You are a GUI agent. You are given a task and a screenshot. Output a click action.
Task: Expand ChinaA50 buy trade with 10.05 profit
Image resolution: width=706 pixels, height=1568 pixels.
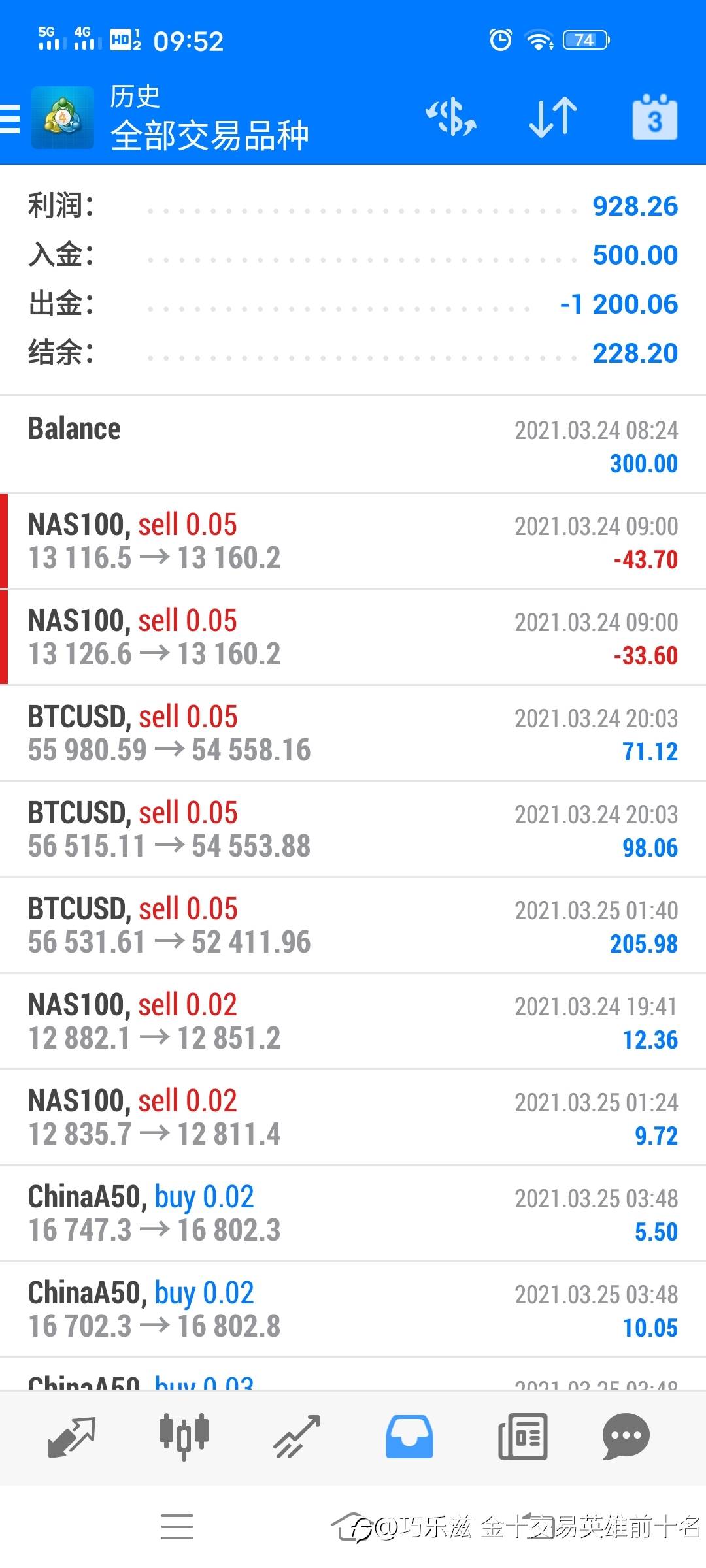click(353, 1309)
